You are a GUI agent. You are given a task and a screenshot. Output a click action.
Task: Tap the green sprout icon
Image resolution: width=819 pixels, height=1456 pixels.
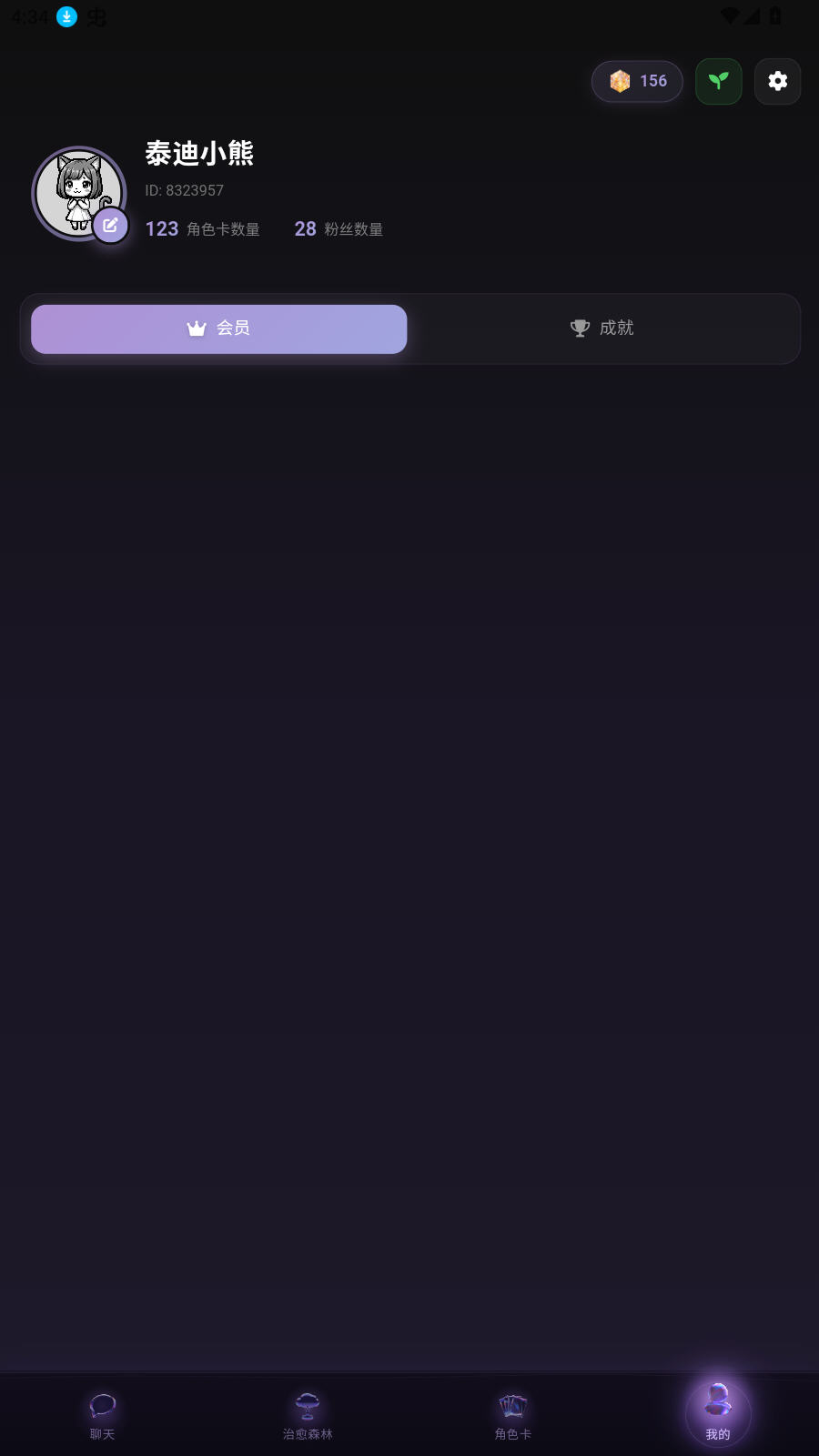(718, 81)
